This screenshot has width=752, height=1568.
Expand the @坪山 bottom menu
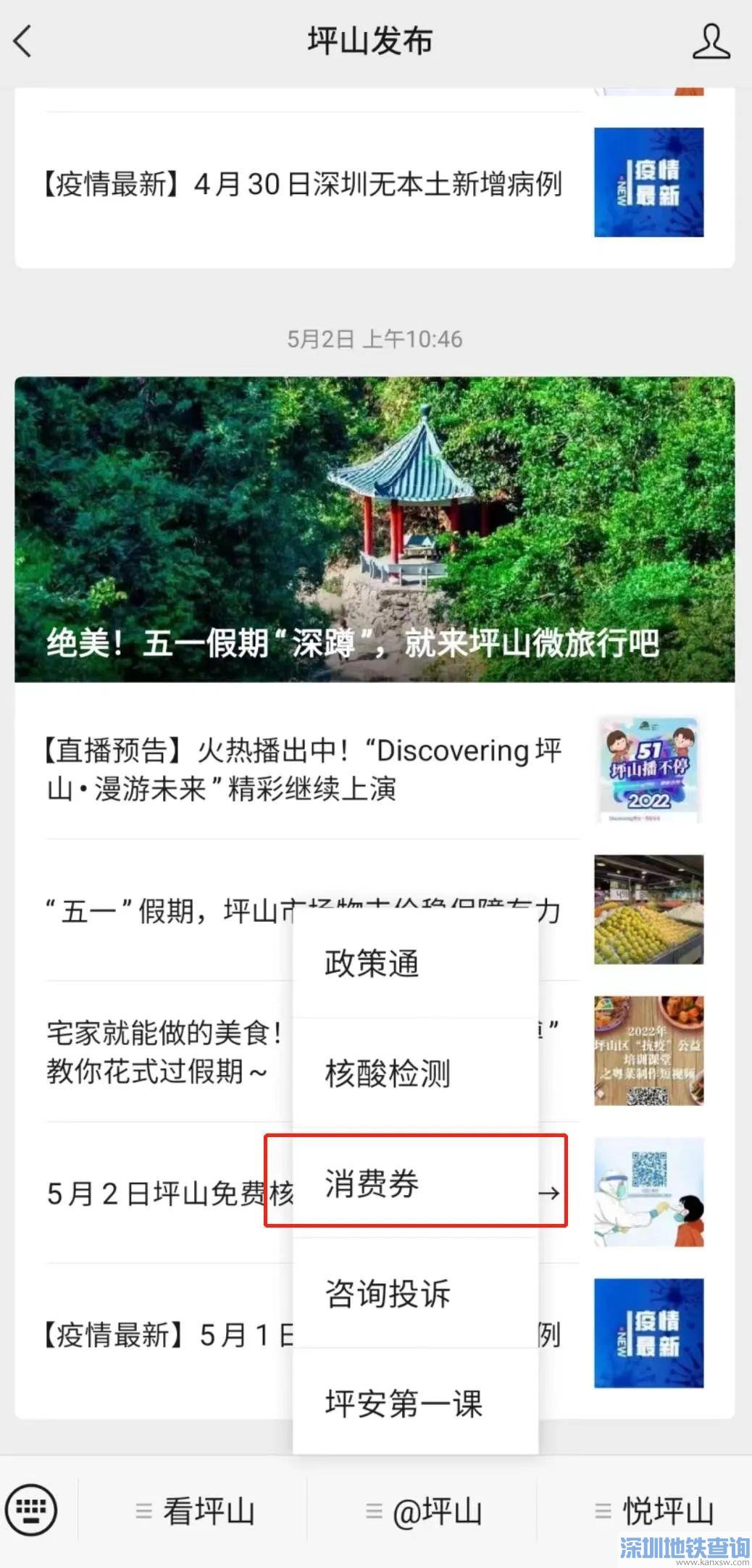pyautogui.click(x=423, y=1512)
